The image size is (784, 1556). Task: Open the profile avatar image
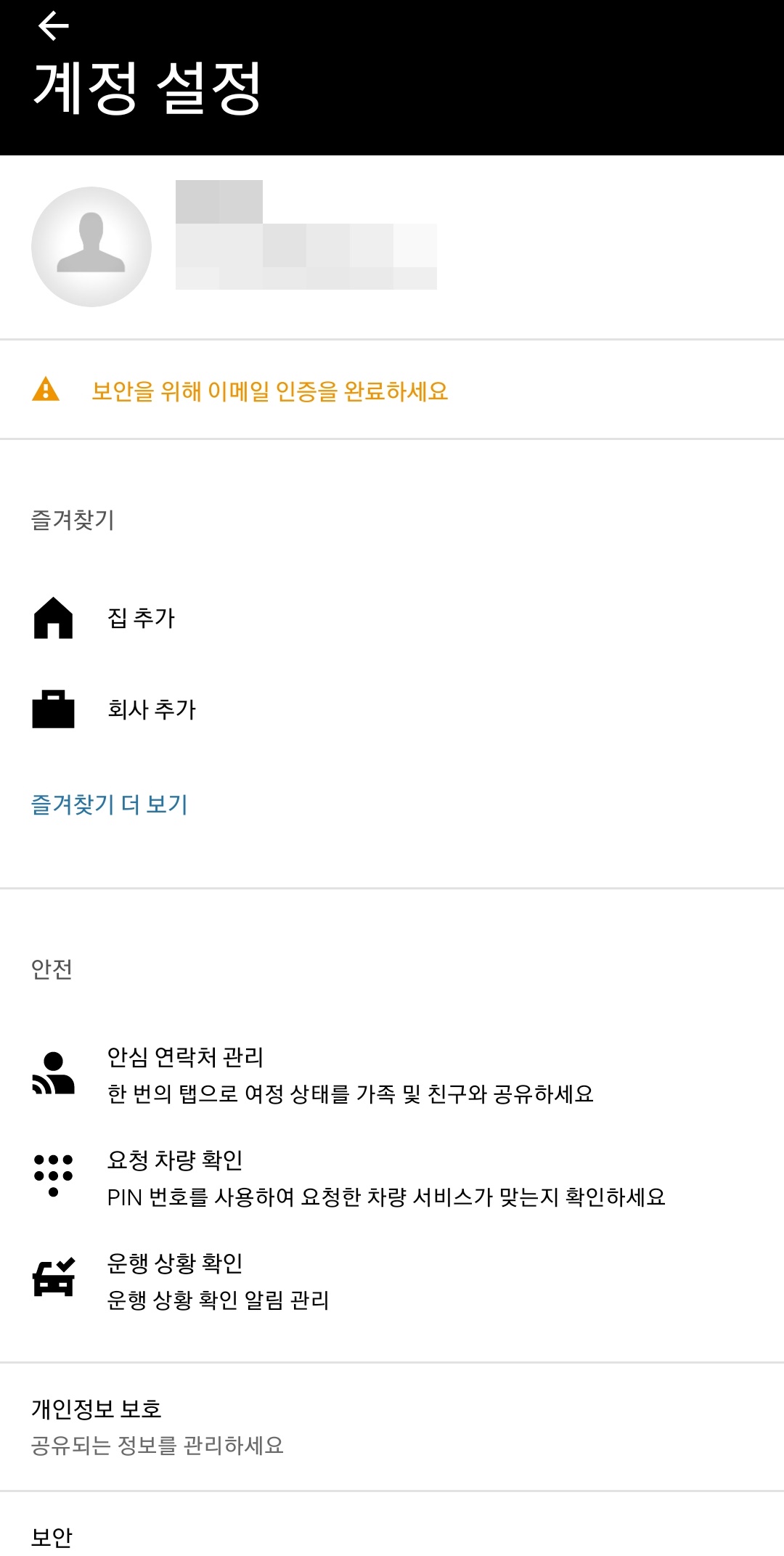tap(90, 245)
